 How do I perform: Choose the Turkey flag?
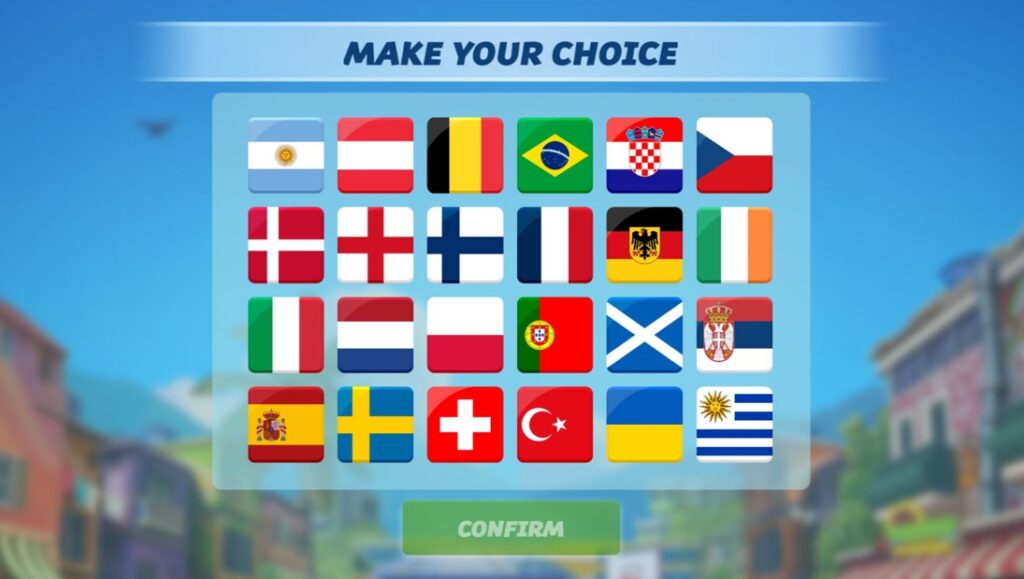pyautogui.click(x=555, y=424)
